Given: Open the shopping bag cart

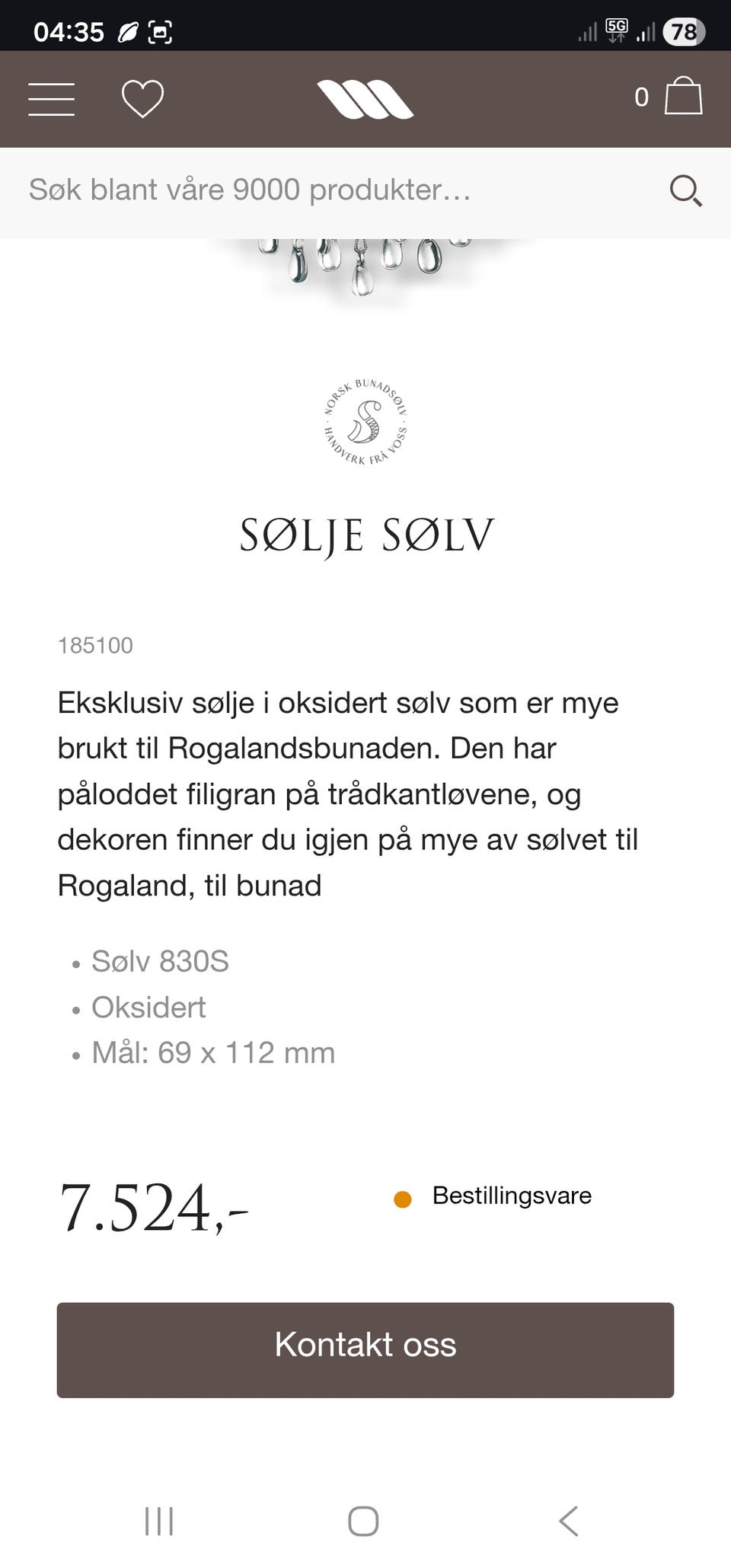Looking at the screenshot, I should tap(683, 97).
